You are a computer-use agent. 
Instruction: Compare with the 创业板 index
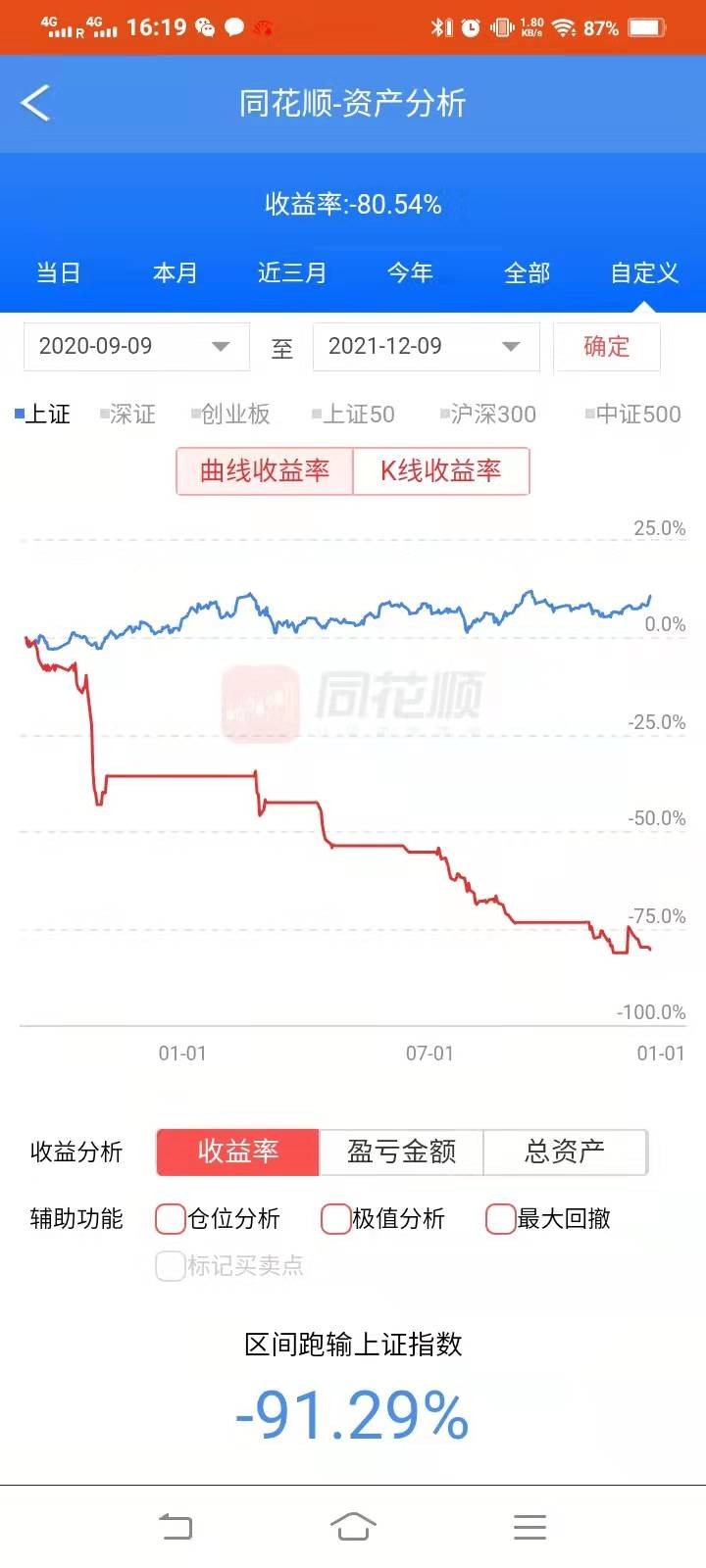231,415
